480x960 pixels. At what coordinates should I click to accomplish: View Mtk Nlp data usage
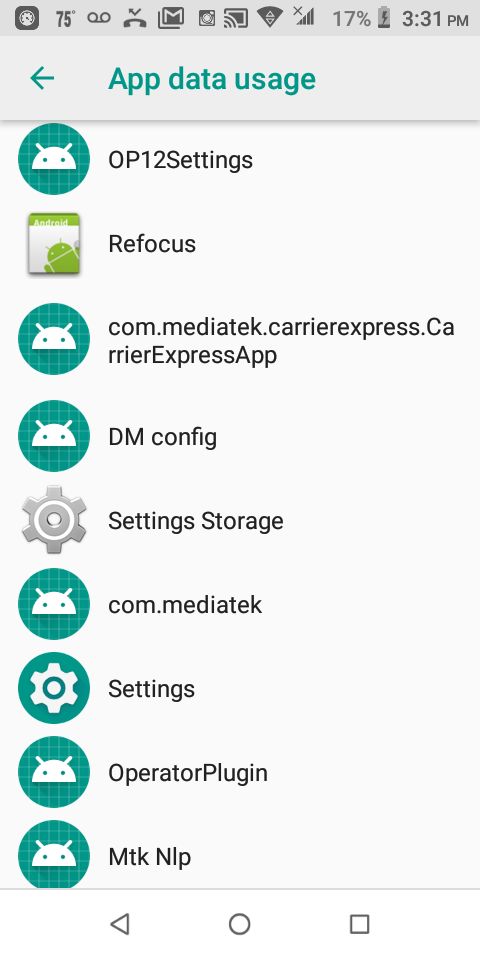240,856
